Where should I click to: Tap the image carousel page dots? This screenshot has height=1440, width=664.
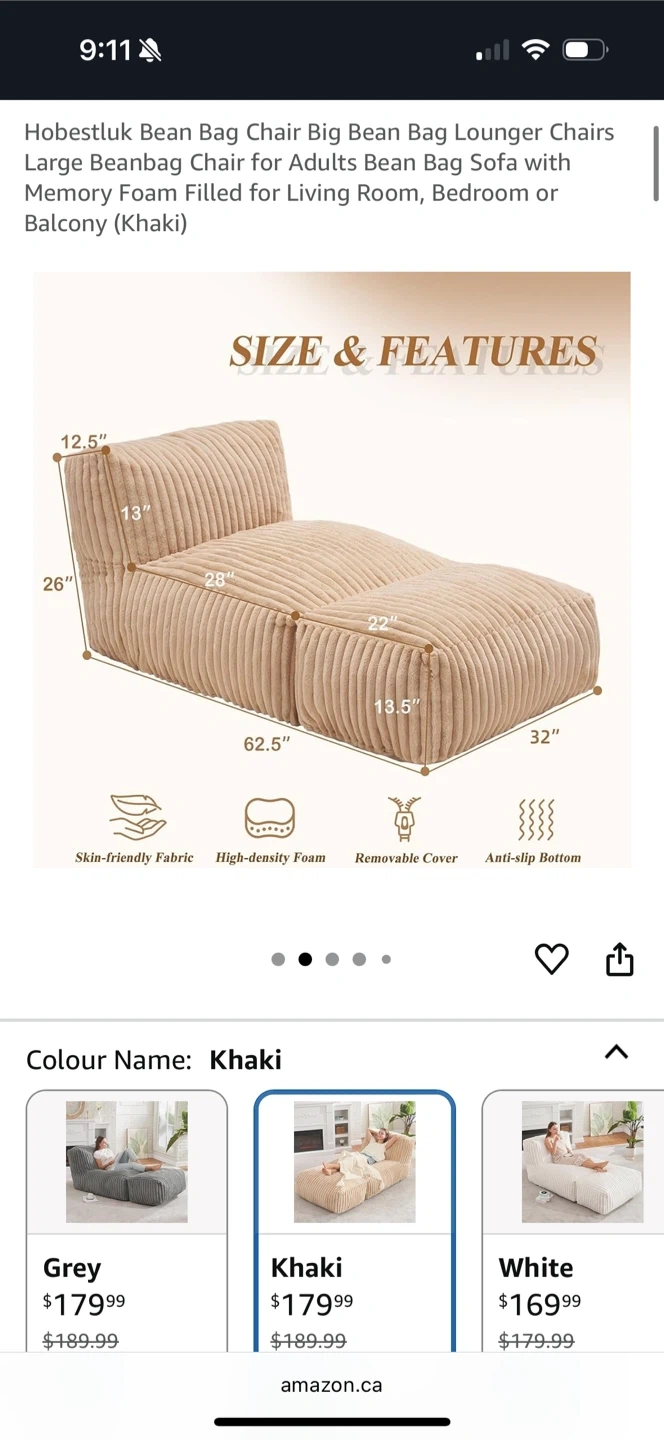coord(331,959)
